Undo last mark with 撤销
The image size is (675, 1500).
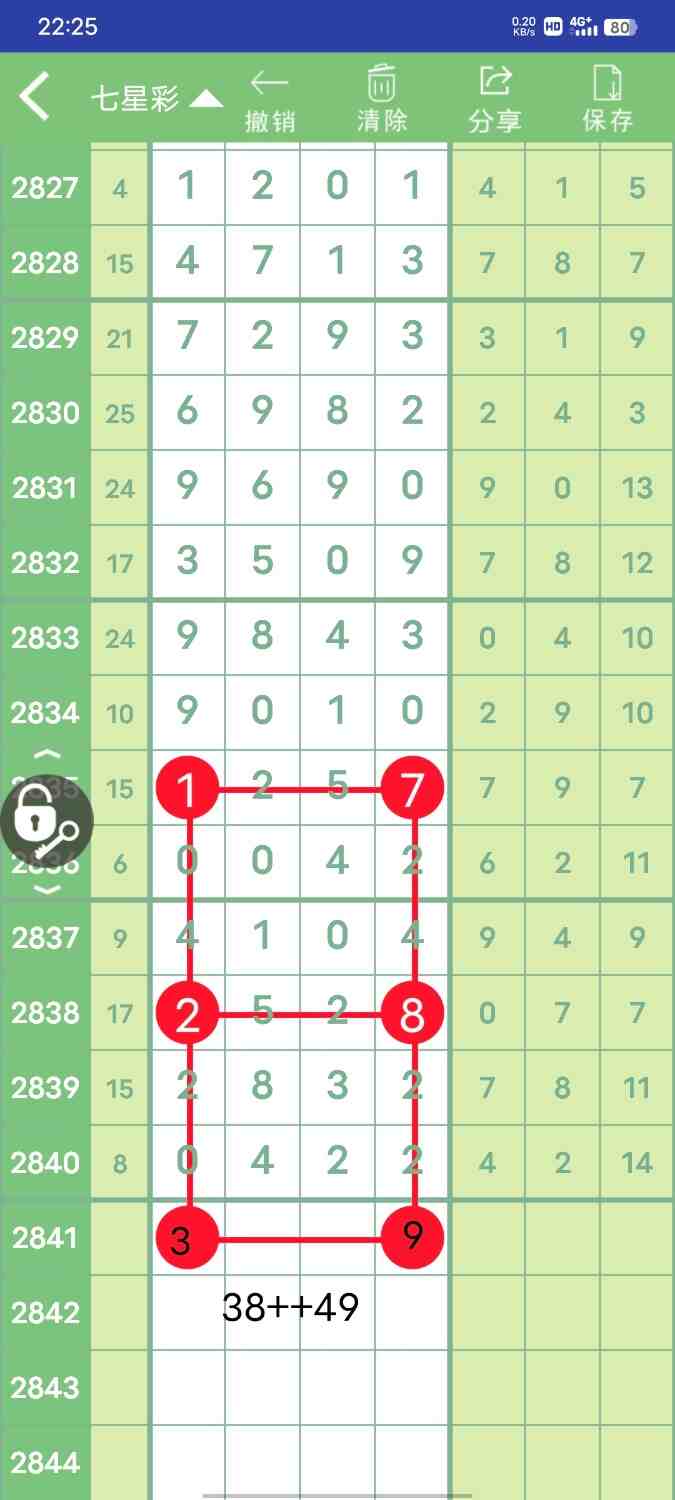coord(270,100)
